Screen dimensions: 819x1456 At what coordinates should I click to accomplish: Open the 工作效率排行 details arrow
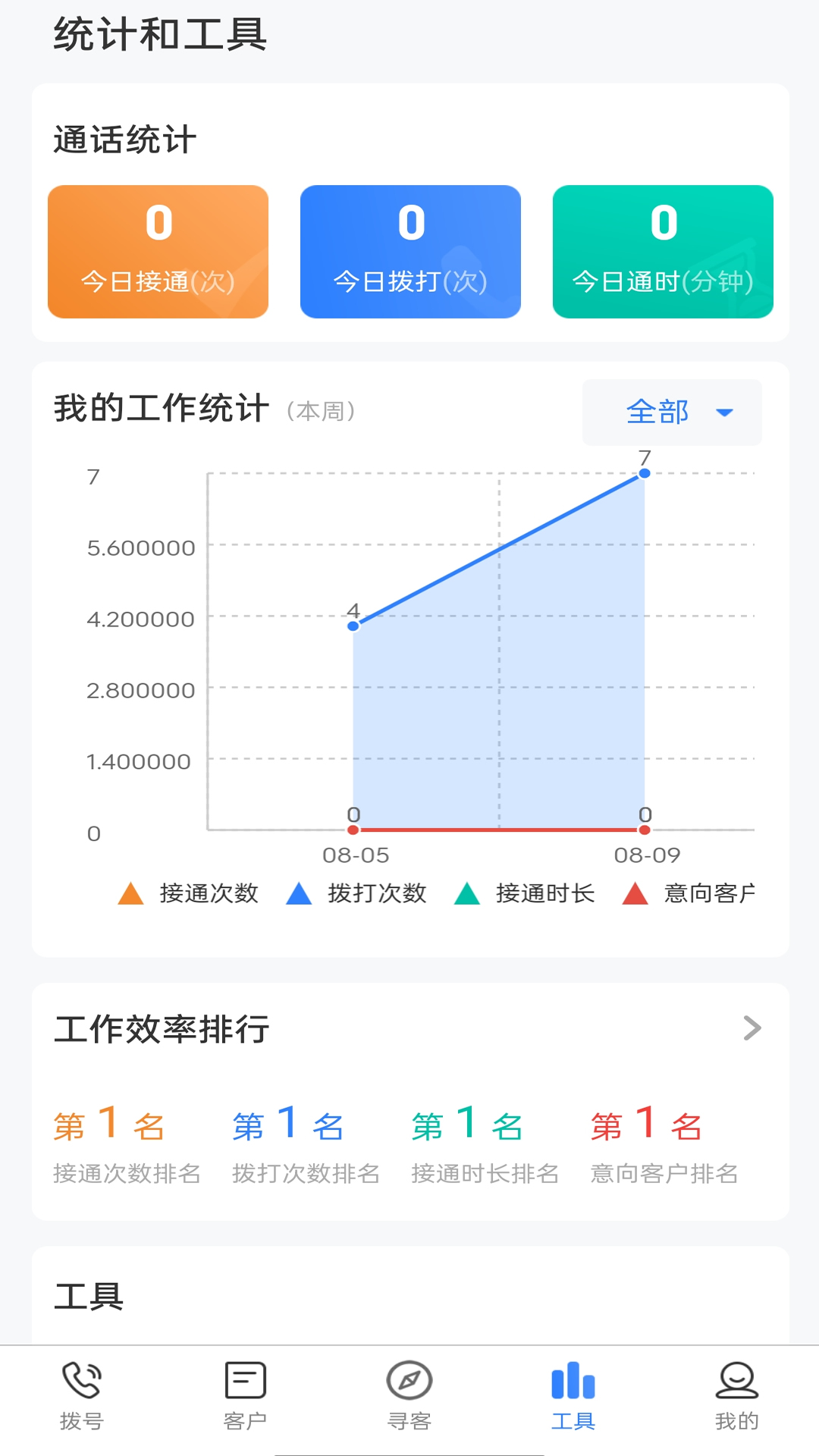(752, 1028)
